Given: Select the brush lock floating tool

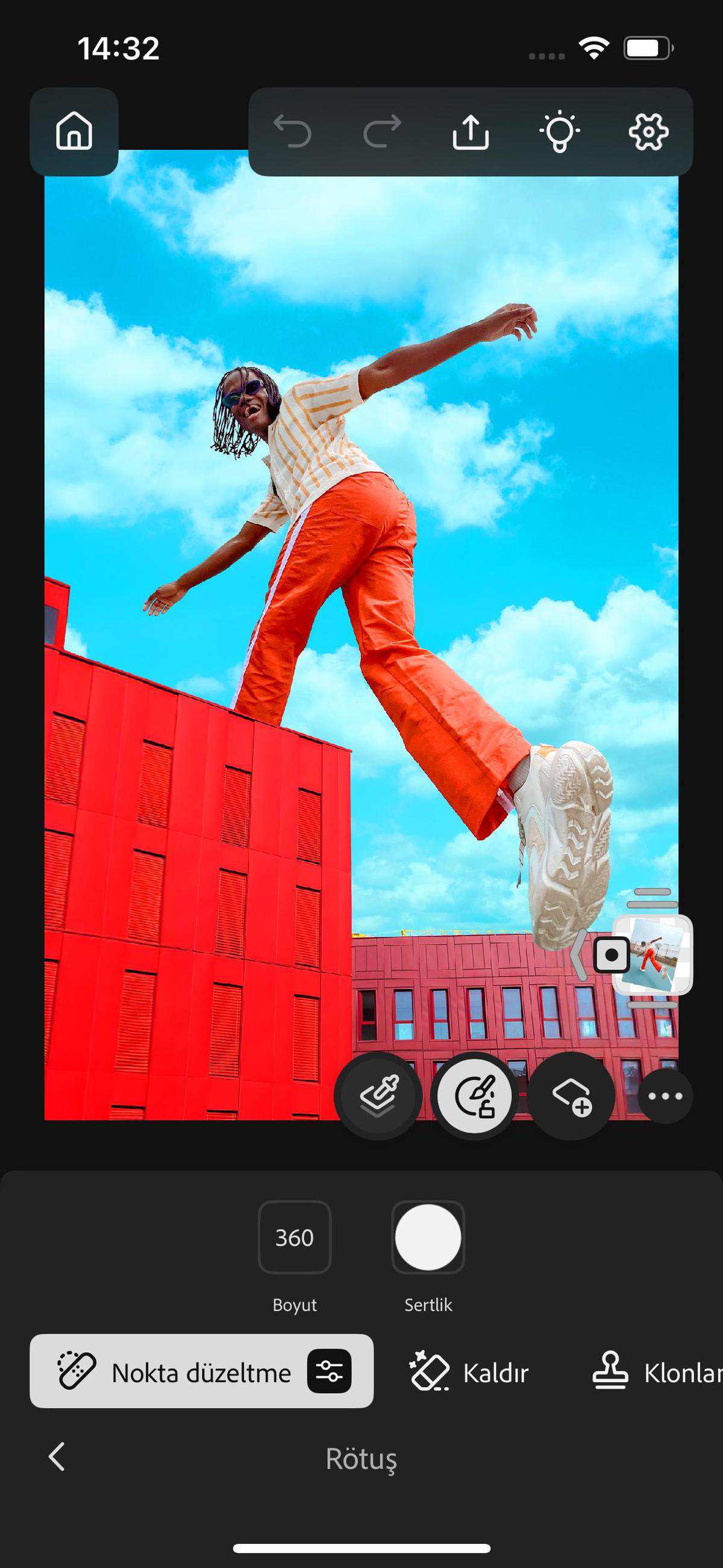Looking at the screenshot, I should coord(475,1095).
